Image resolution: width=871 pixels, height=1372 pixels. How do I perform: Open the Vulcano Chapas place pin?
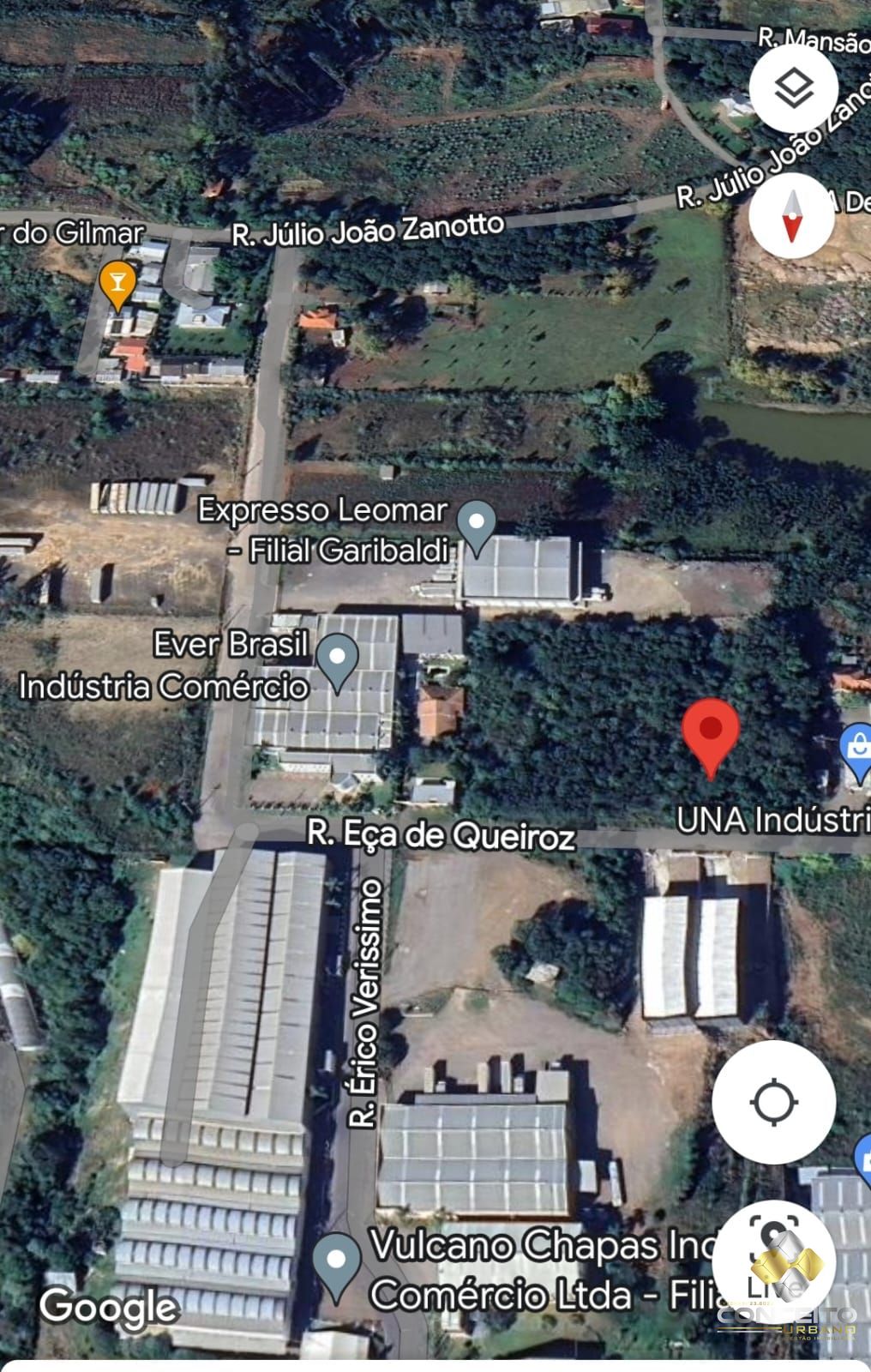tap(336, 1263)
